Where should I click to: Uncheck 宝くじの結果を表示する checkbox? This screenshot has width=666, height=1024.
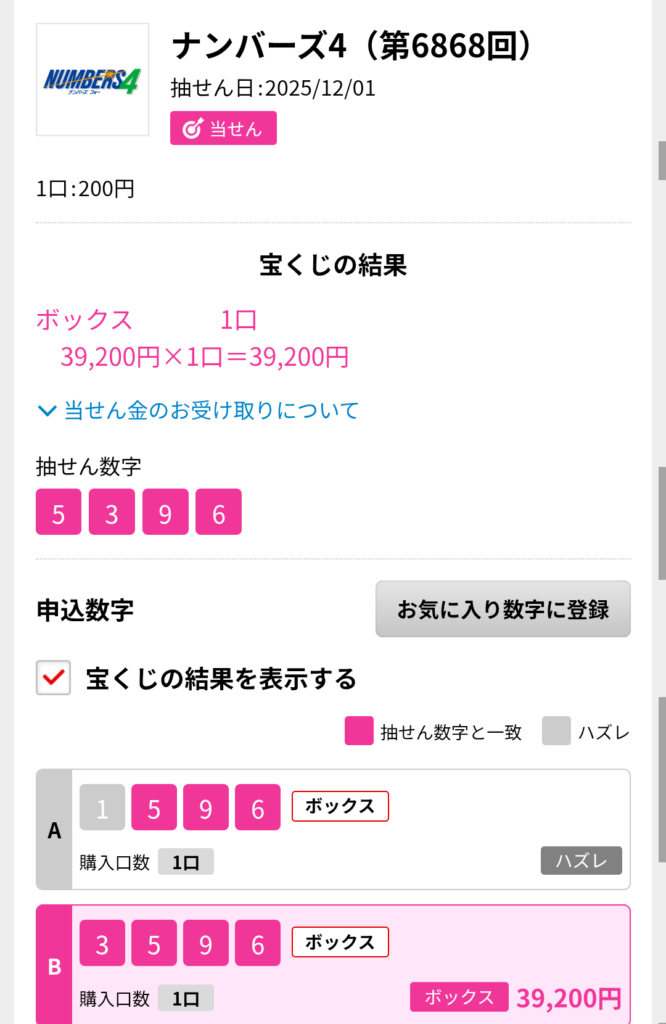(54, 678)
